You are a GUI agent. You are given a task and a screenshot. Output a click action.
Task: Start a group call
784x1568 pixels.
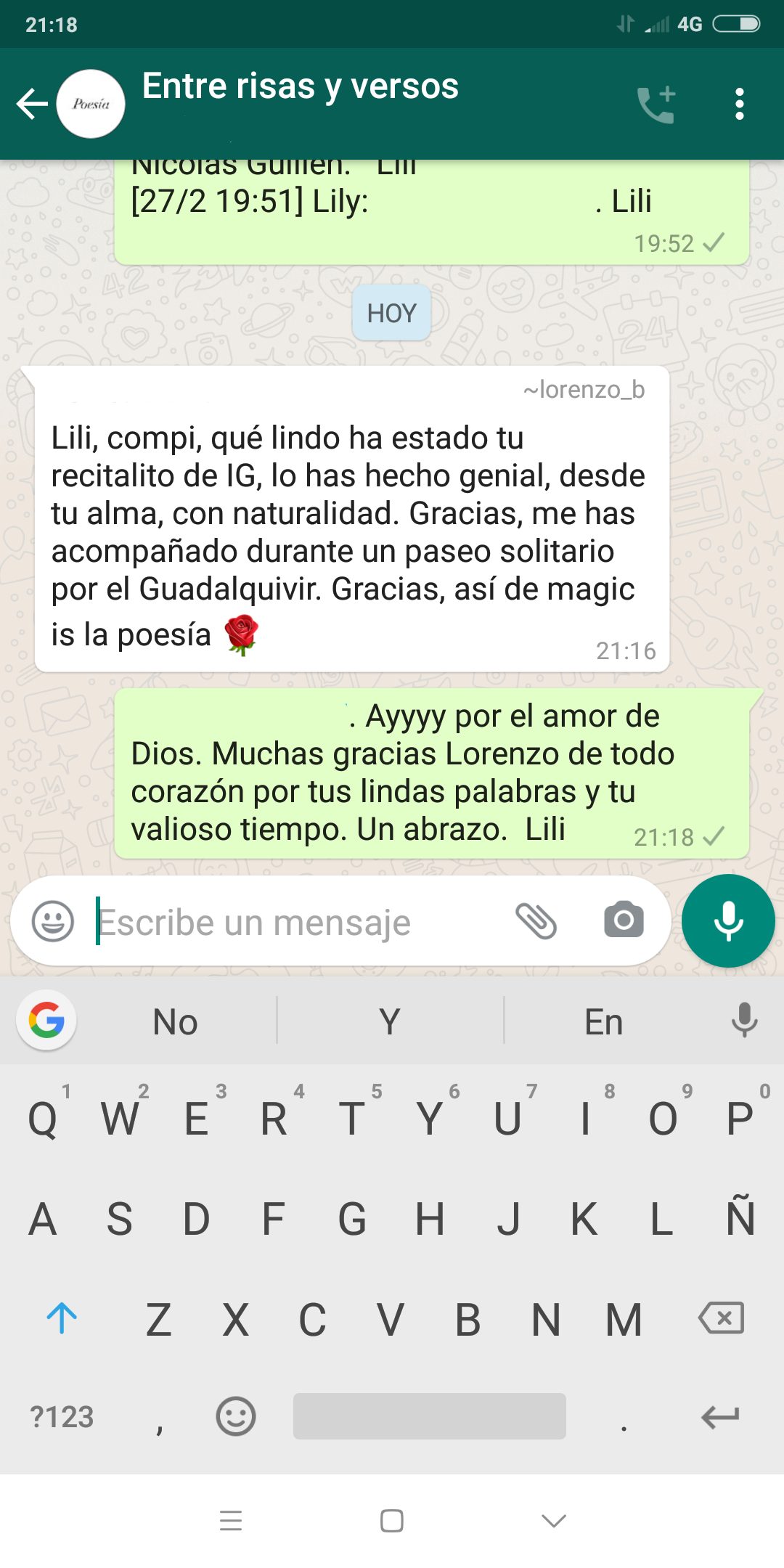656,104
